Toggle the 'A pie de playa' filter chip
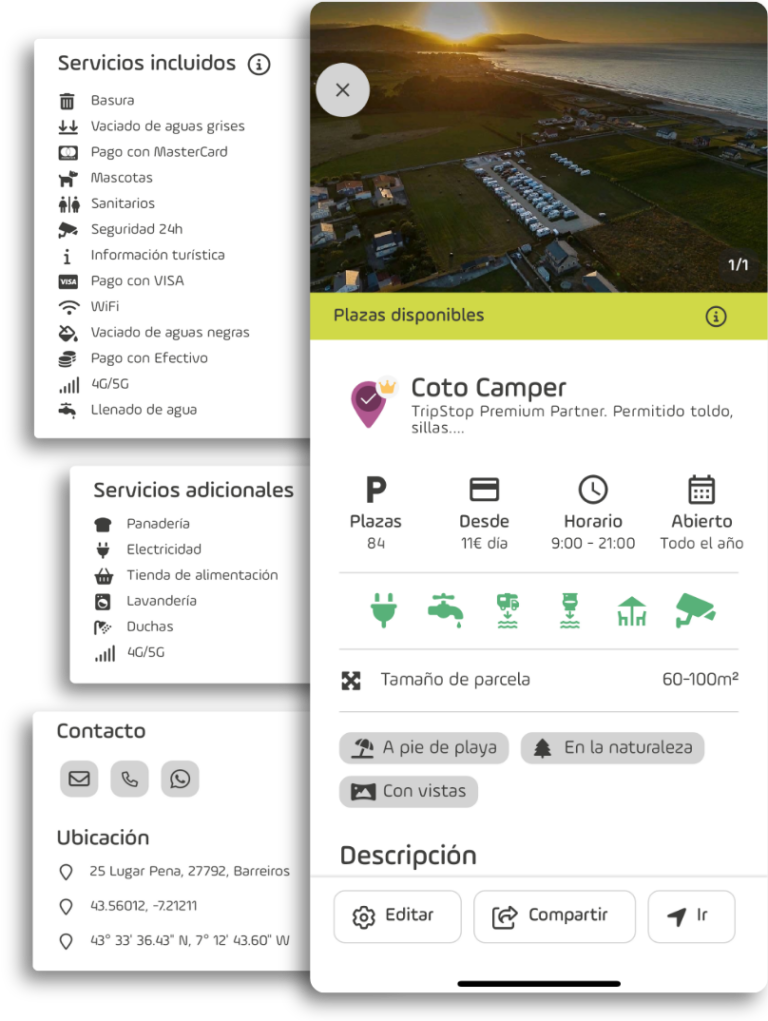The image size is (768, 1021). click(423, 747)
